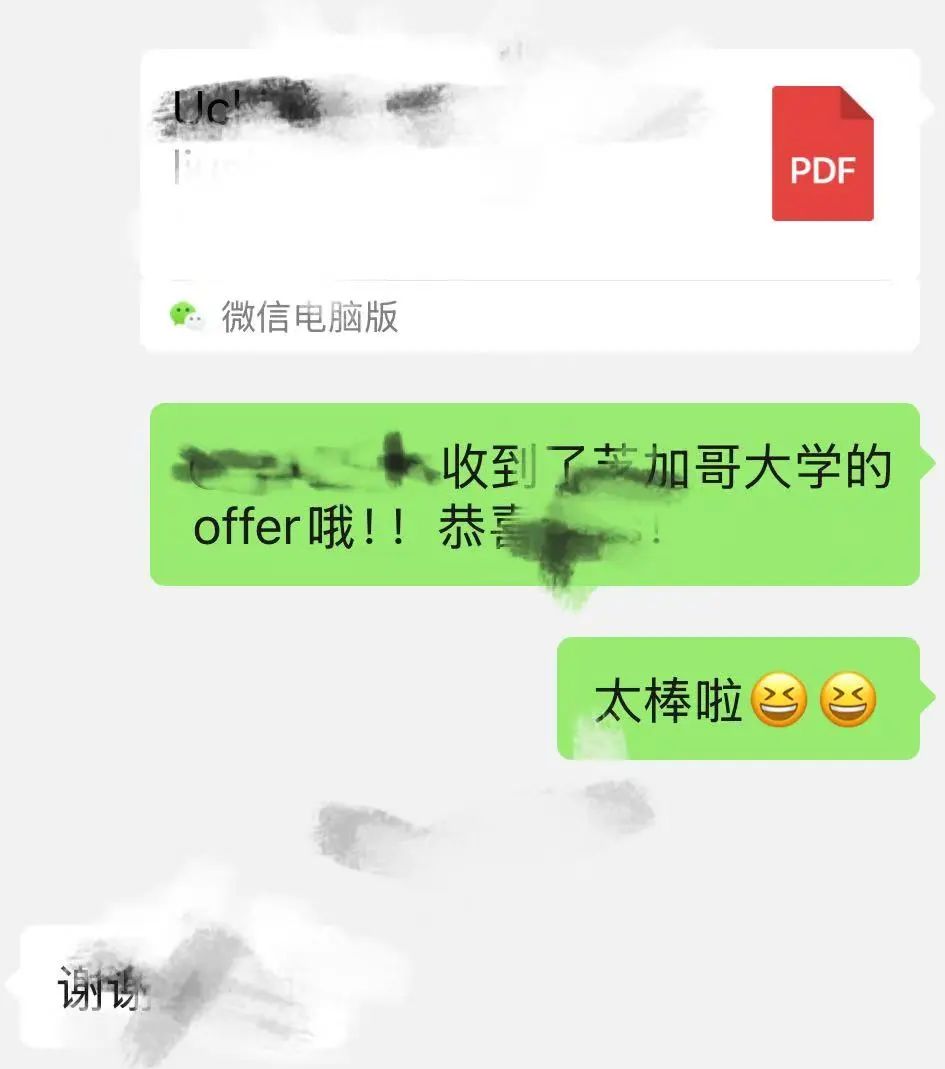This screenshot has width=945, height=1069.
Task: Open the PDF file attachment message
Action: click(528, 165)
